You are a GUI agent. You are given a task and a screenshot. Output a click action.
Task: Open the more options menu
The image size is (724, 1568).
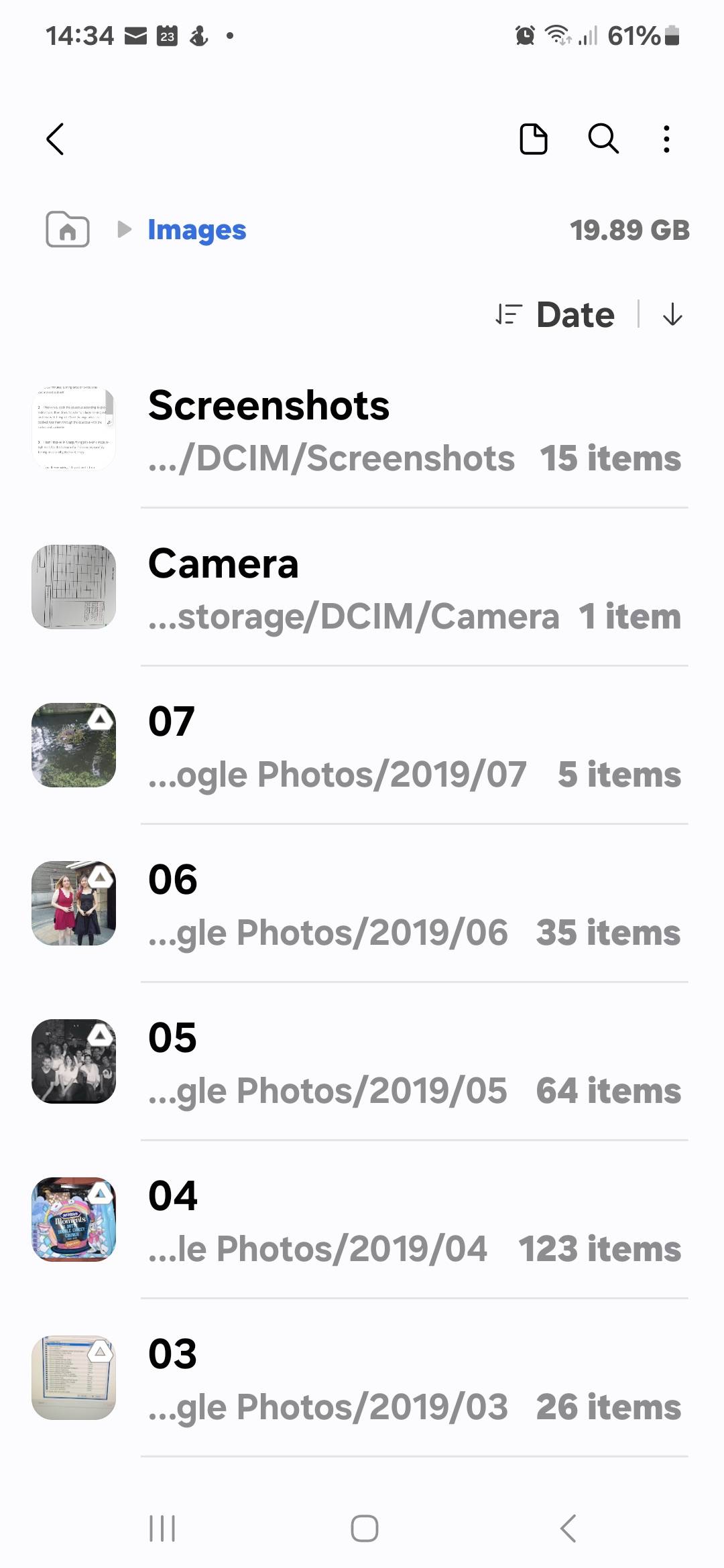[x=666, y=139]
